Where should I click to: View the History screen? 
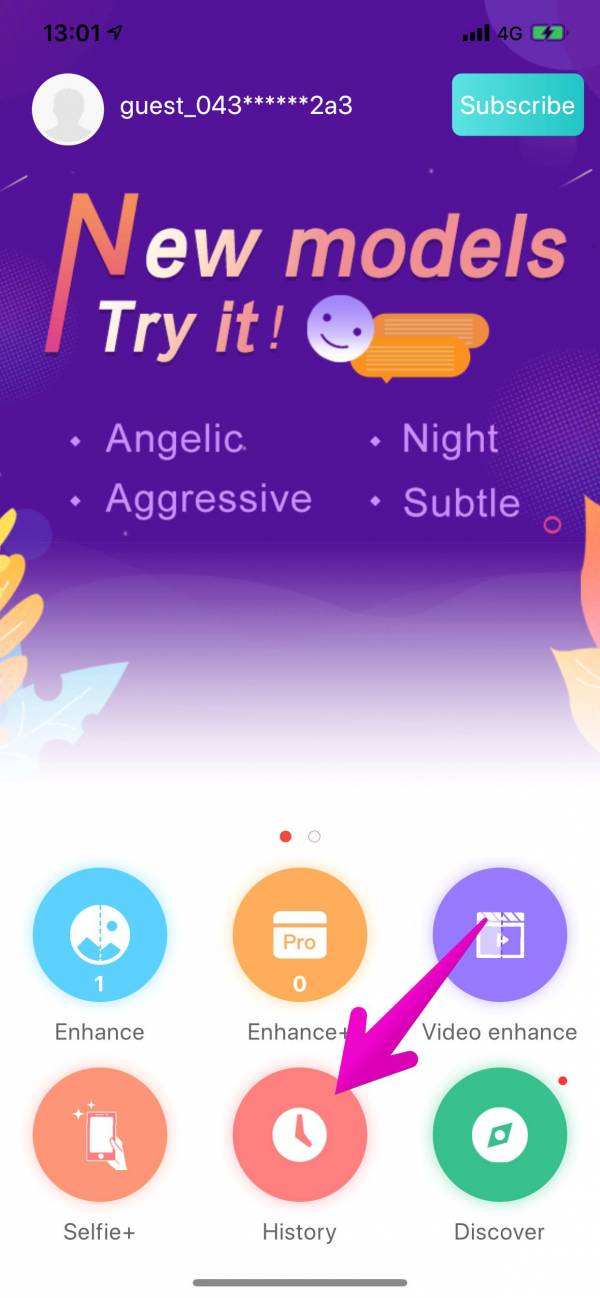(299, 1134)
